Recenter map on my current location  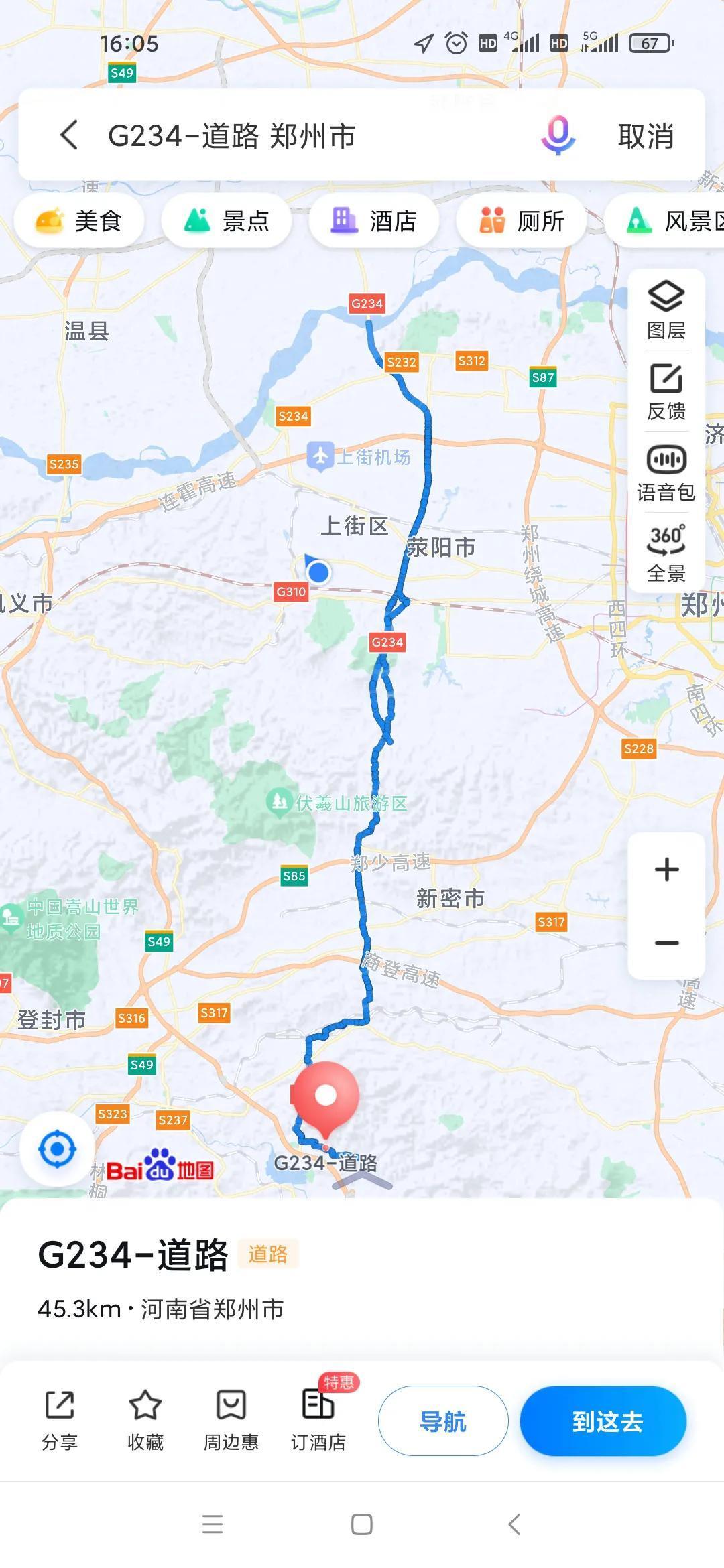pyautogui.click(x=57, y=1149)
